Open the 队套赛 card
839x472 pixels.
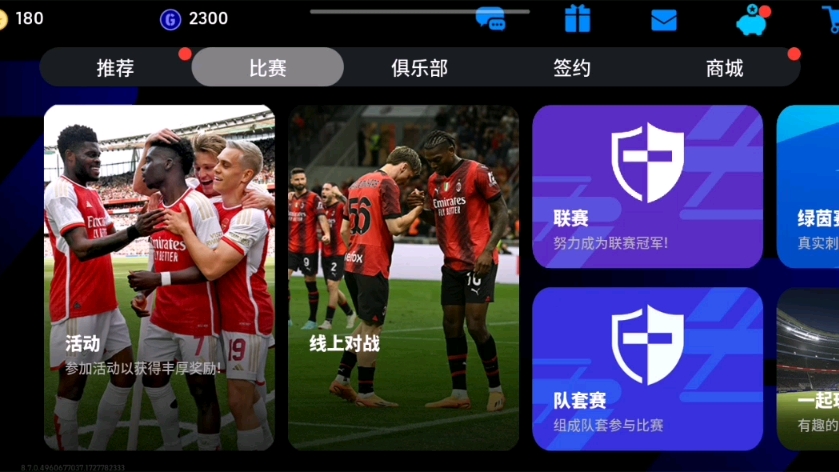click(x=647, y=368)
